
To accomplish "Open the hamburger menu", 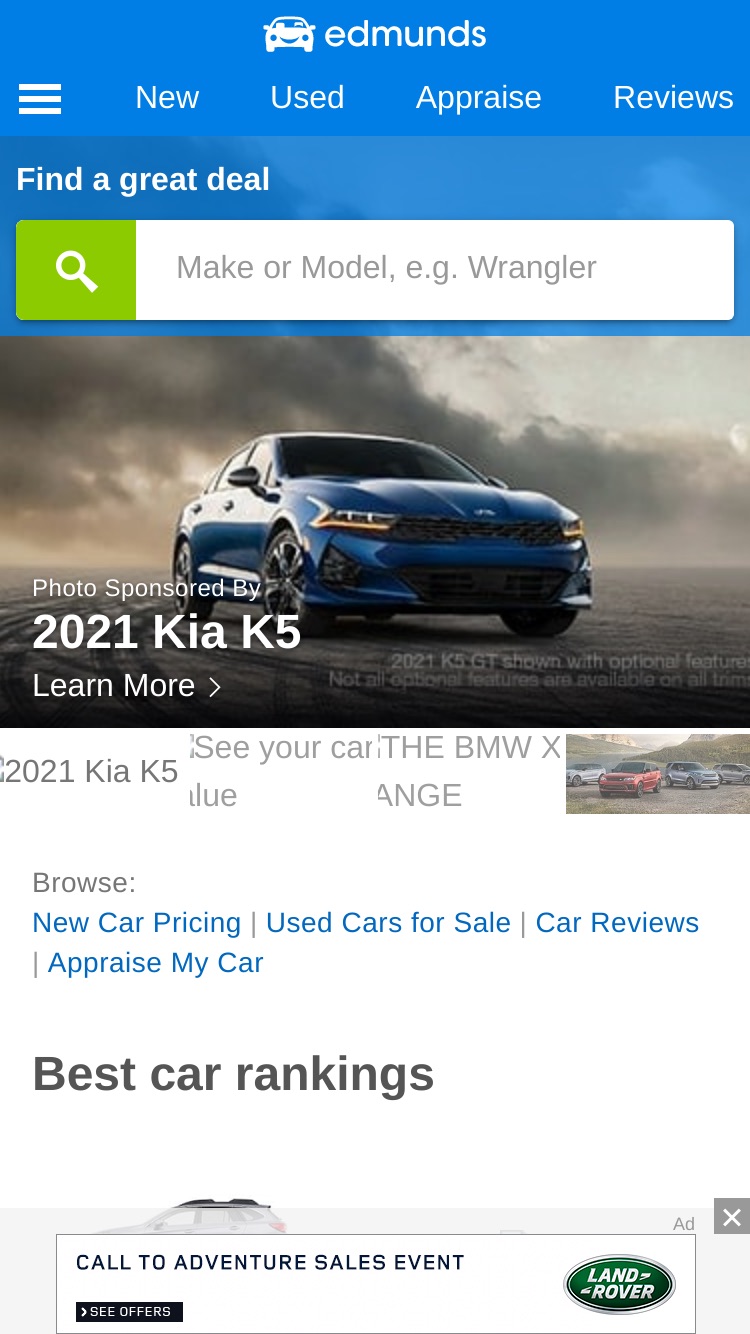I will [40, 98].
